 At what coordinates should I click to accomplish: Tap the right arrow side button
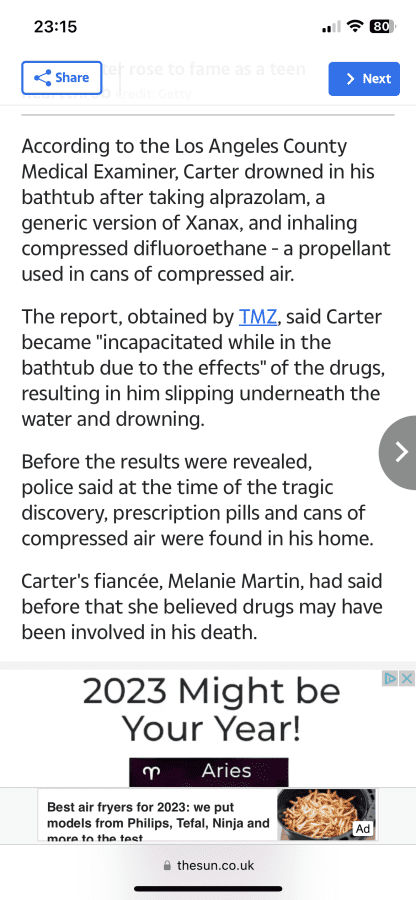coord(400,452)
